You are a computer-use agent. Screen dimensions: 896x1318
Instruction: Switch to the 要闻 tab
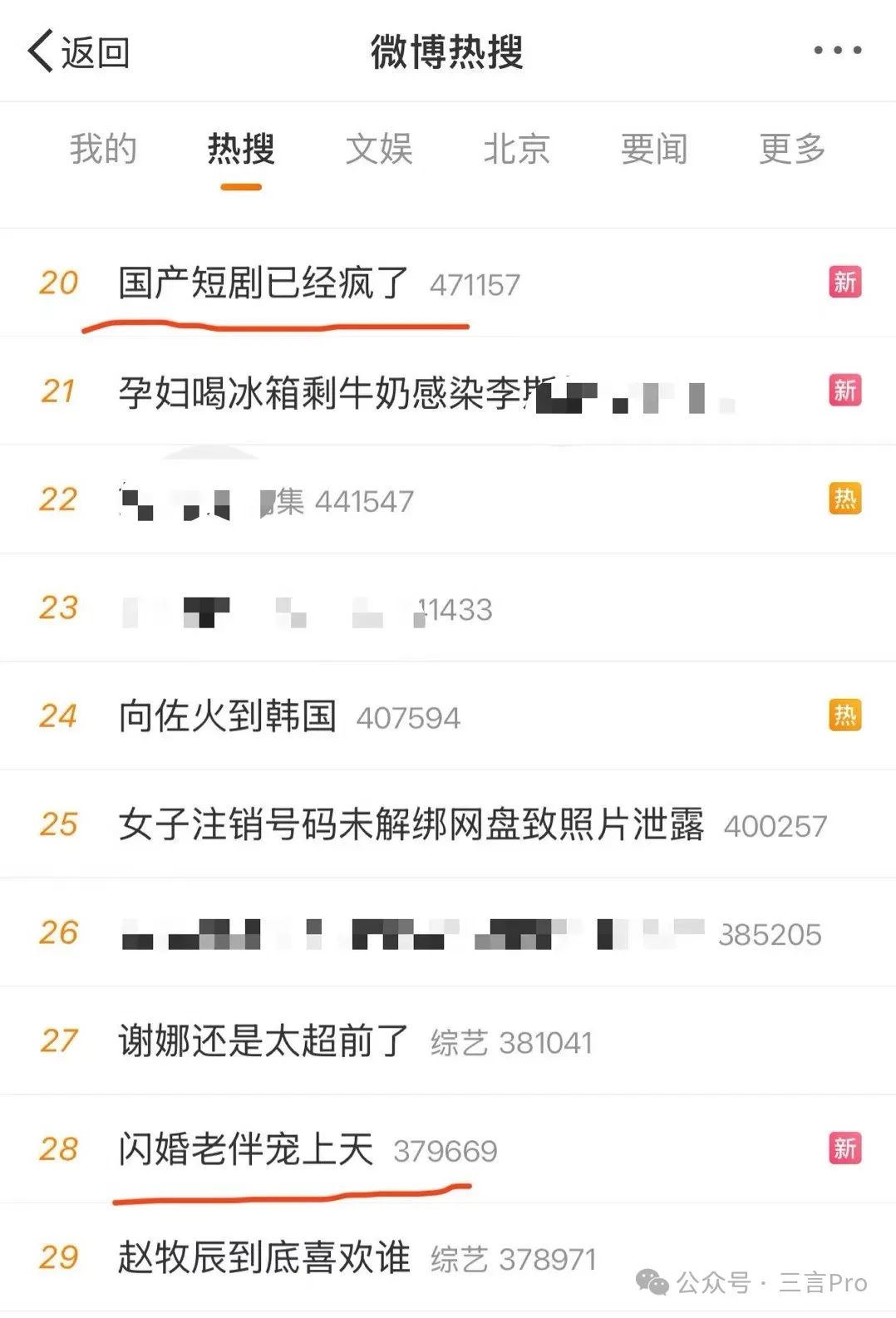[x=654, y=150]
